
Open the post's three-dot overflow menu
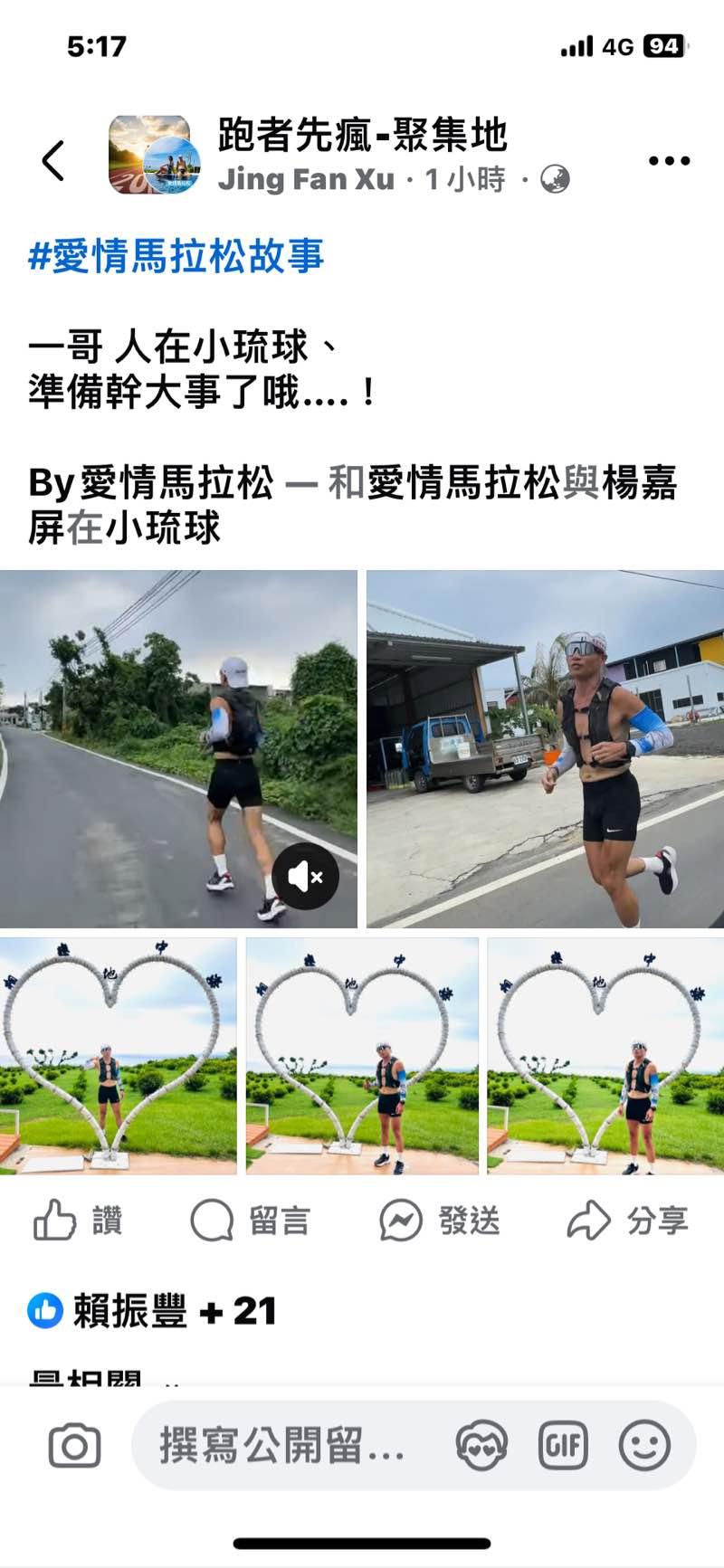[x=669, y=161]
